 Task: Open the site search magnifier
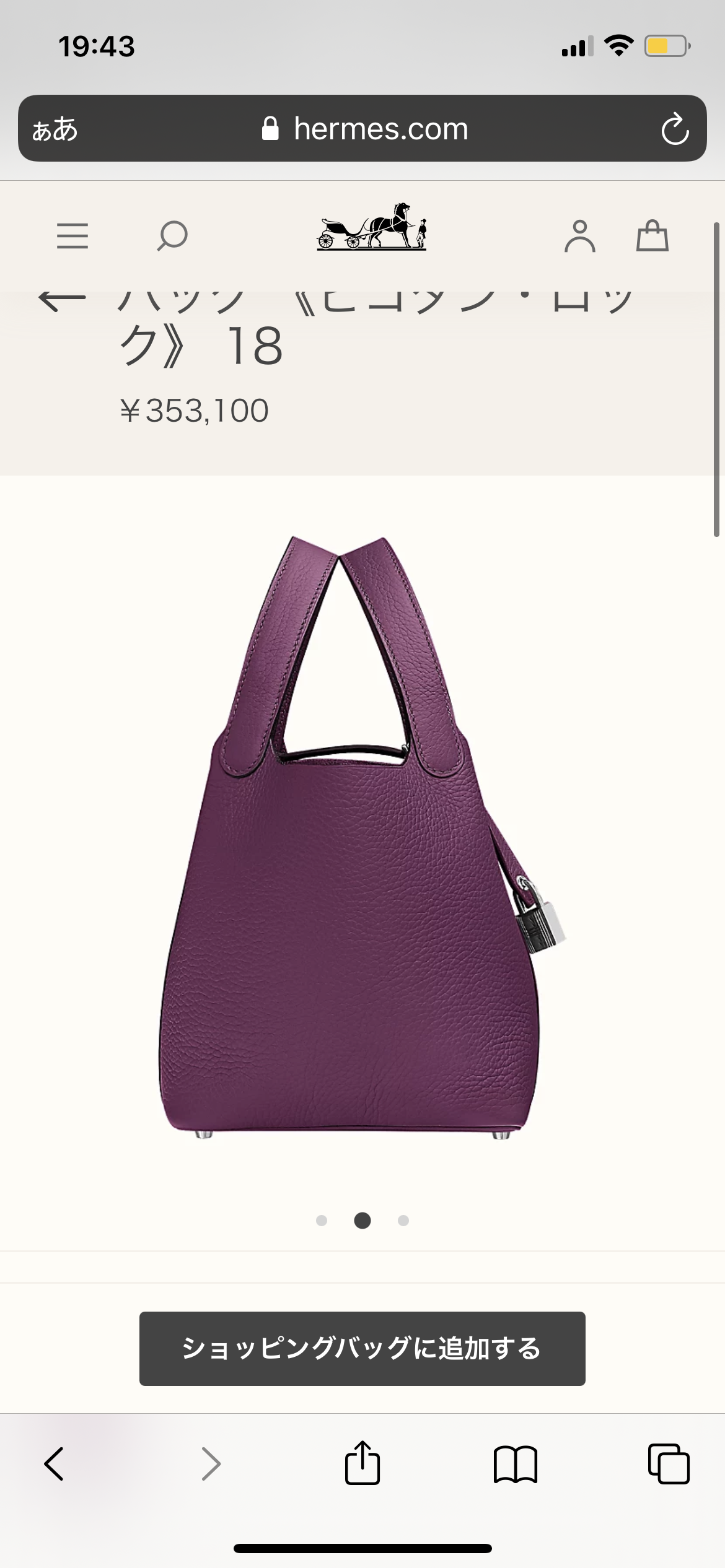pos(172,236)
